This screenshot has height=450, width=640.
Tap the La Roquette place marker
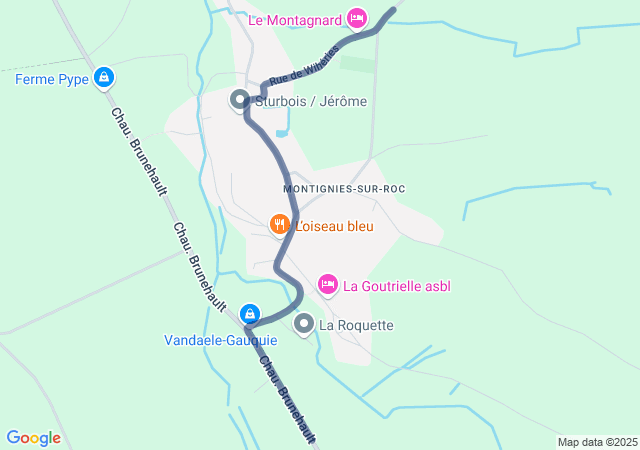click(304, 324)
